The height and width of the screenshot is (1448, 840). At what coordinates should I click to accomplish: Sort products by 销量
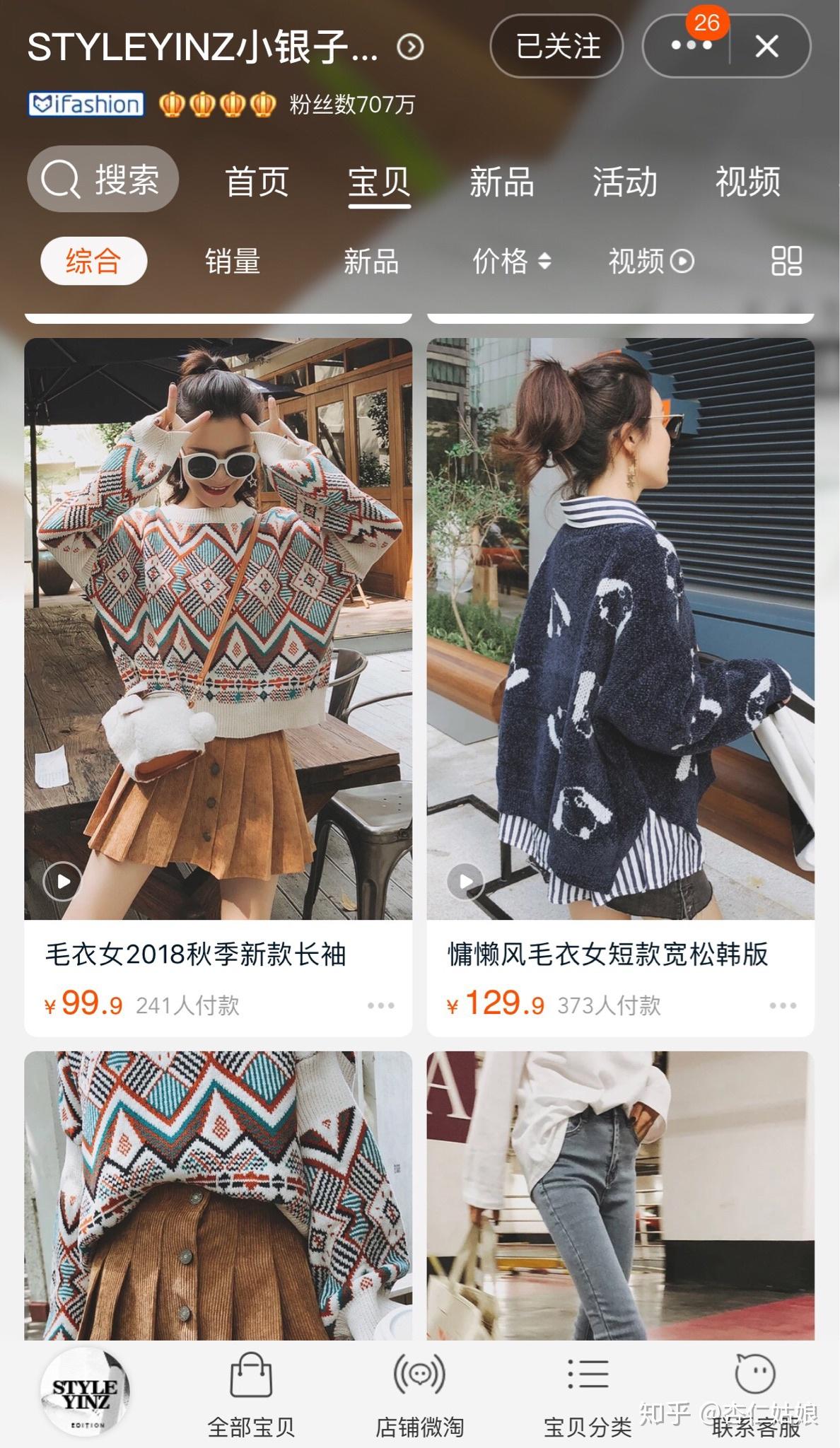[x=233, y=261]
